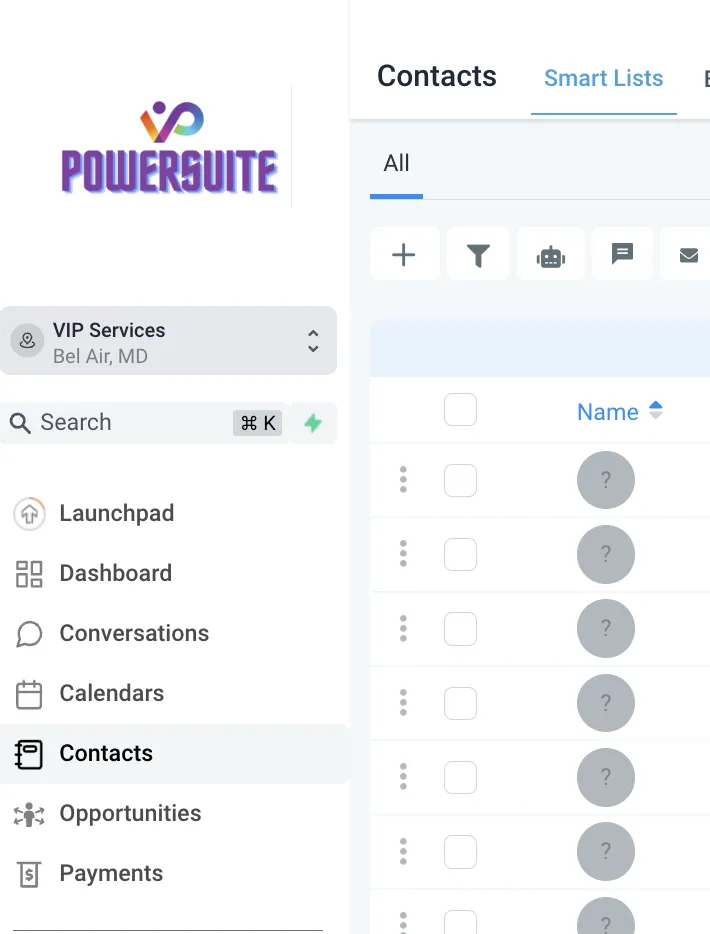
Task: Go to Payments in the sidebar
Action: (x=111, y=873)
